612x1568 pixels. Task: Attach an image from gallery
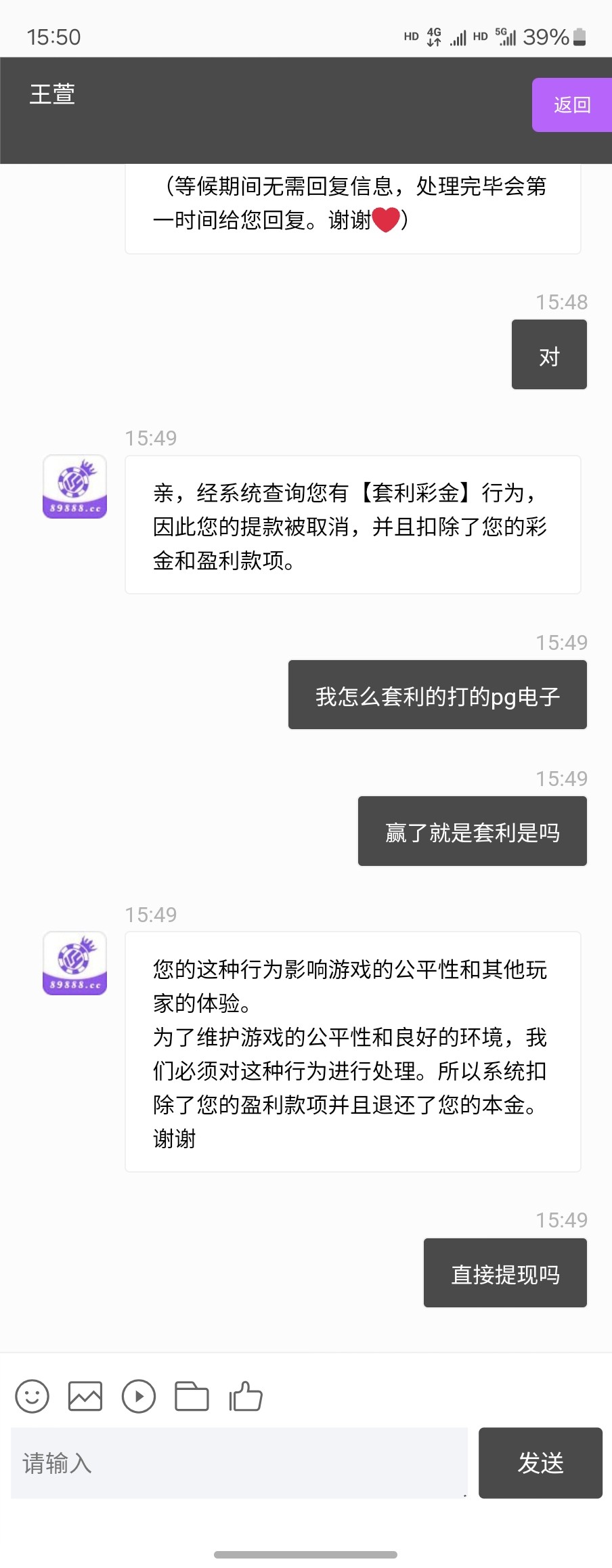(85, 1397)
